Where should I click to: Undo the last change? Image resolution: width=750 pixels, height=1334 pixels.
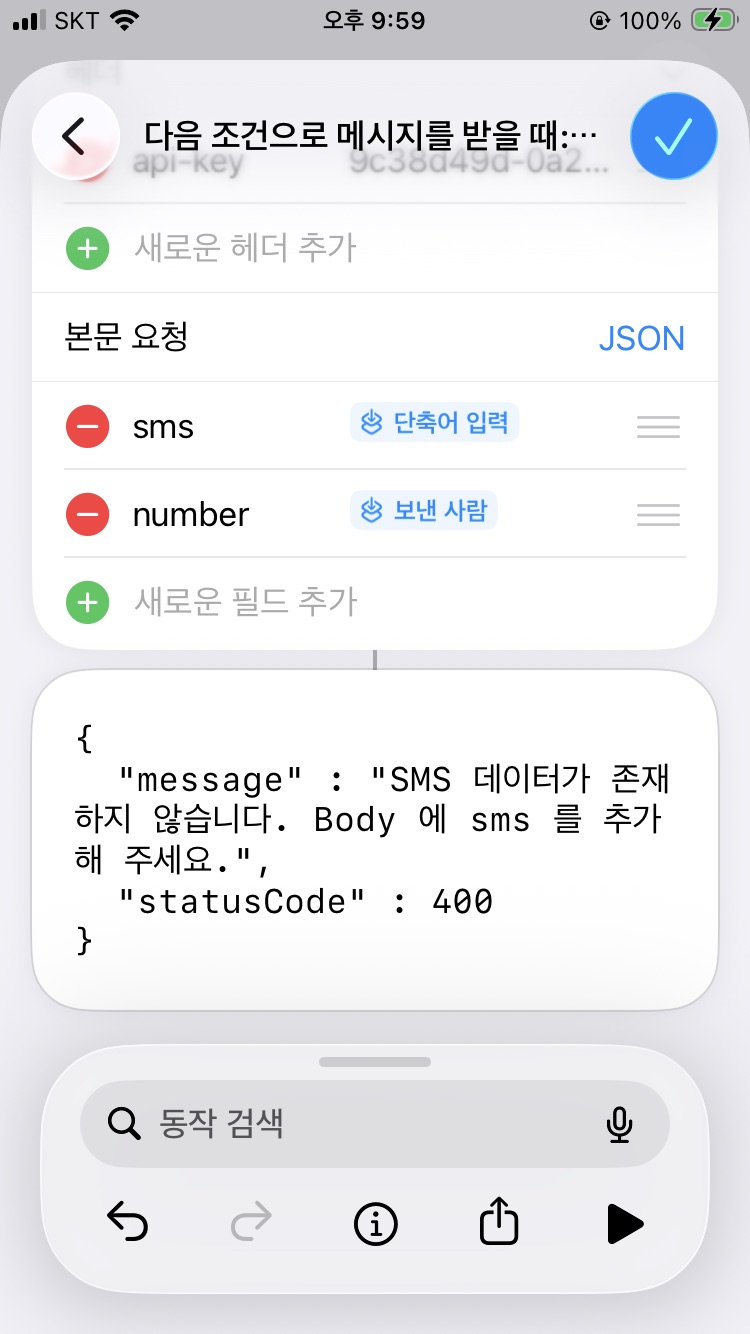tap(127, 1222)
